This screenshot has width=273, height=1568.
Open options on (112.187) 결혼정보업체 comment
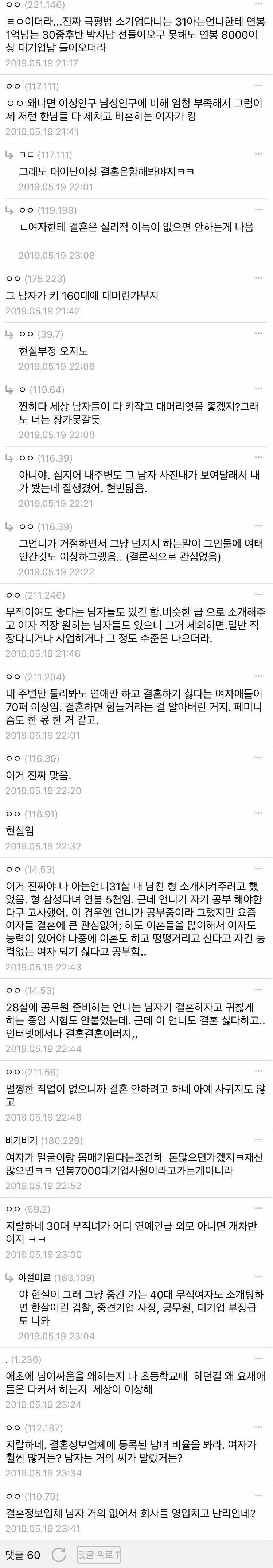[259, 1427]
